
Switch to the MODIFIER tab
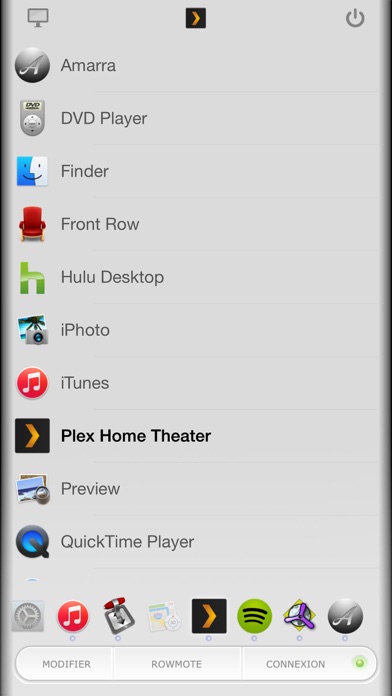click(x=66, y=664)
